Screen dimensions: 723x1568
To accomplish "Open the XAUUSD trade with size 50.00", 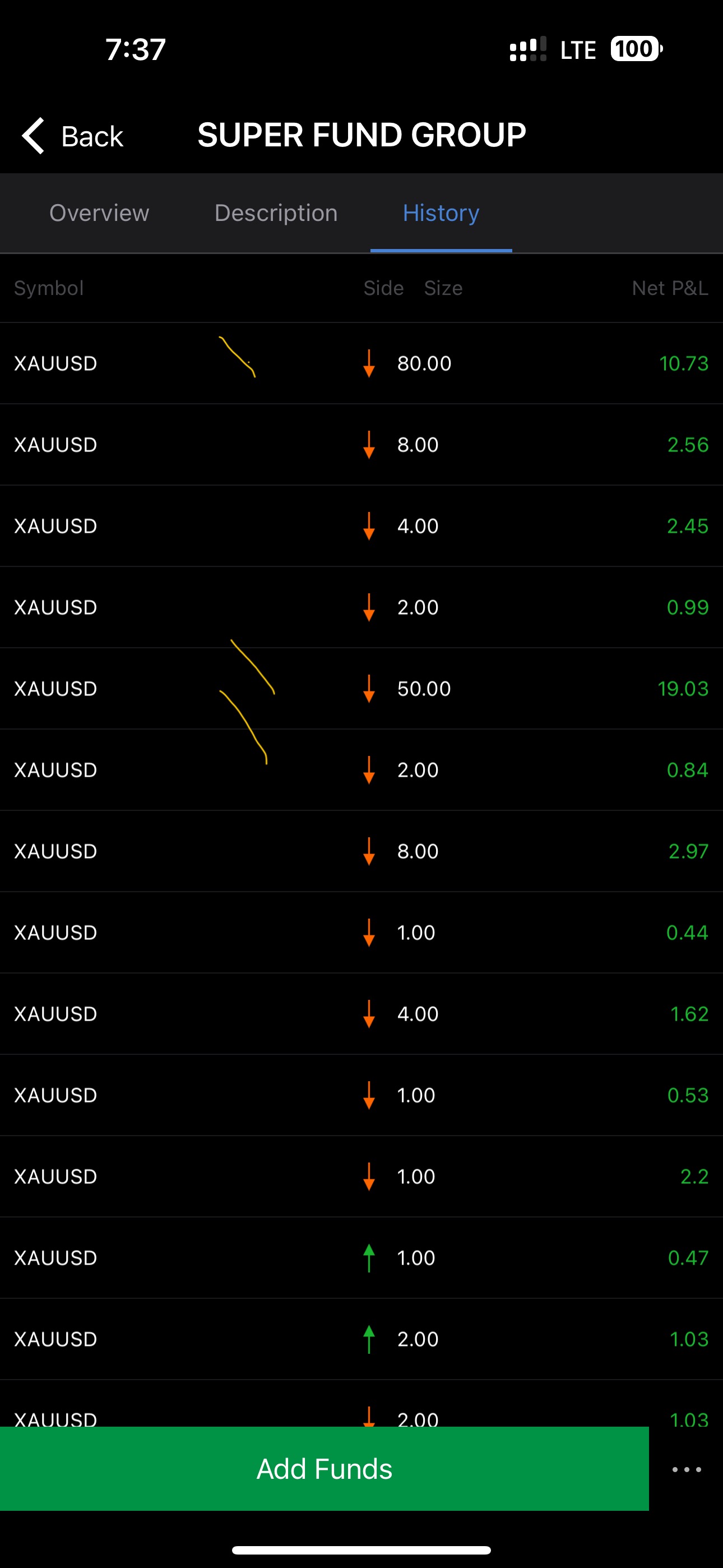I will 361,689.
